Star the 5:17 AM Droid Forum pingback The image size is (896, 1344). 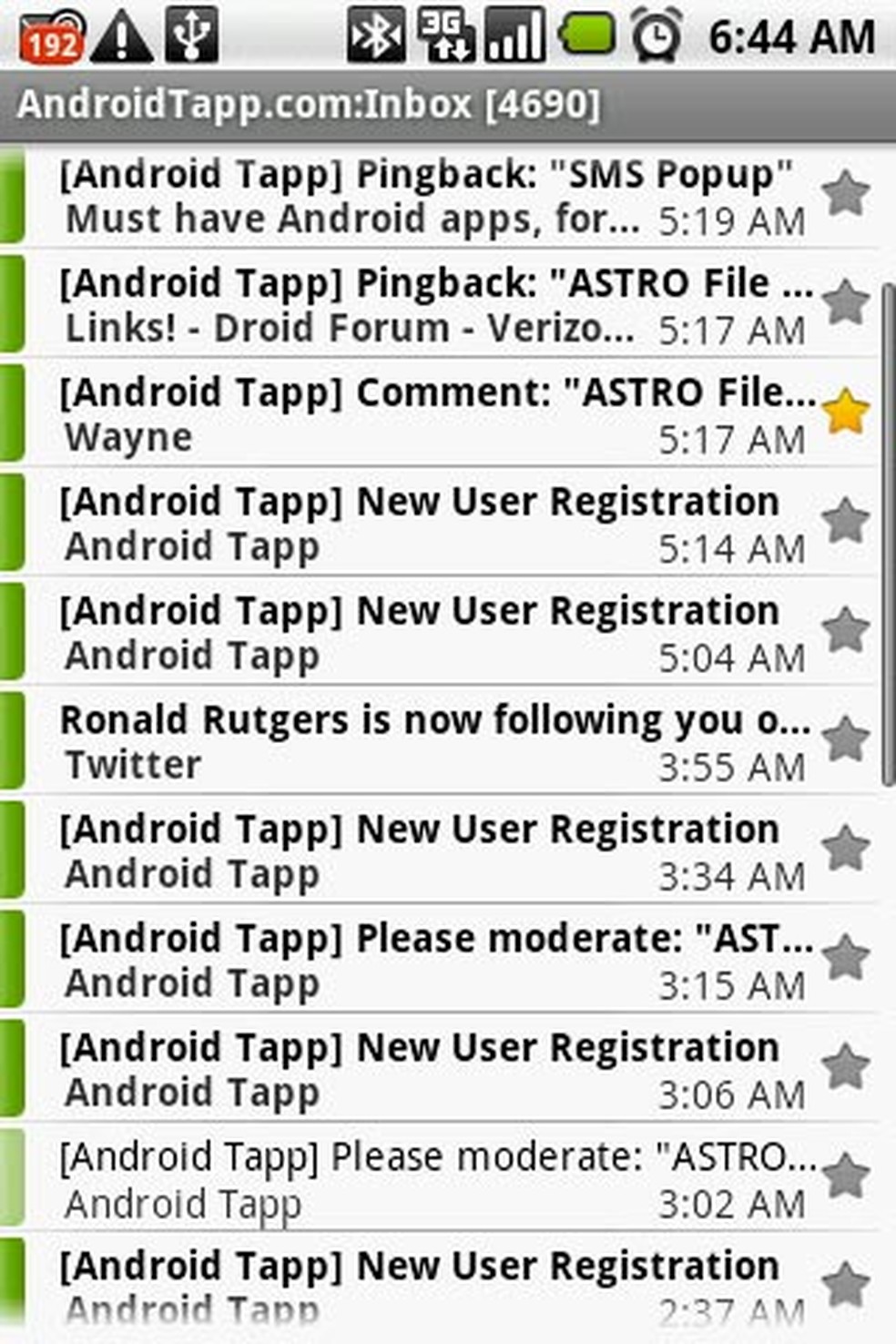(x=845, y=302)
